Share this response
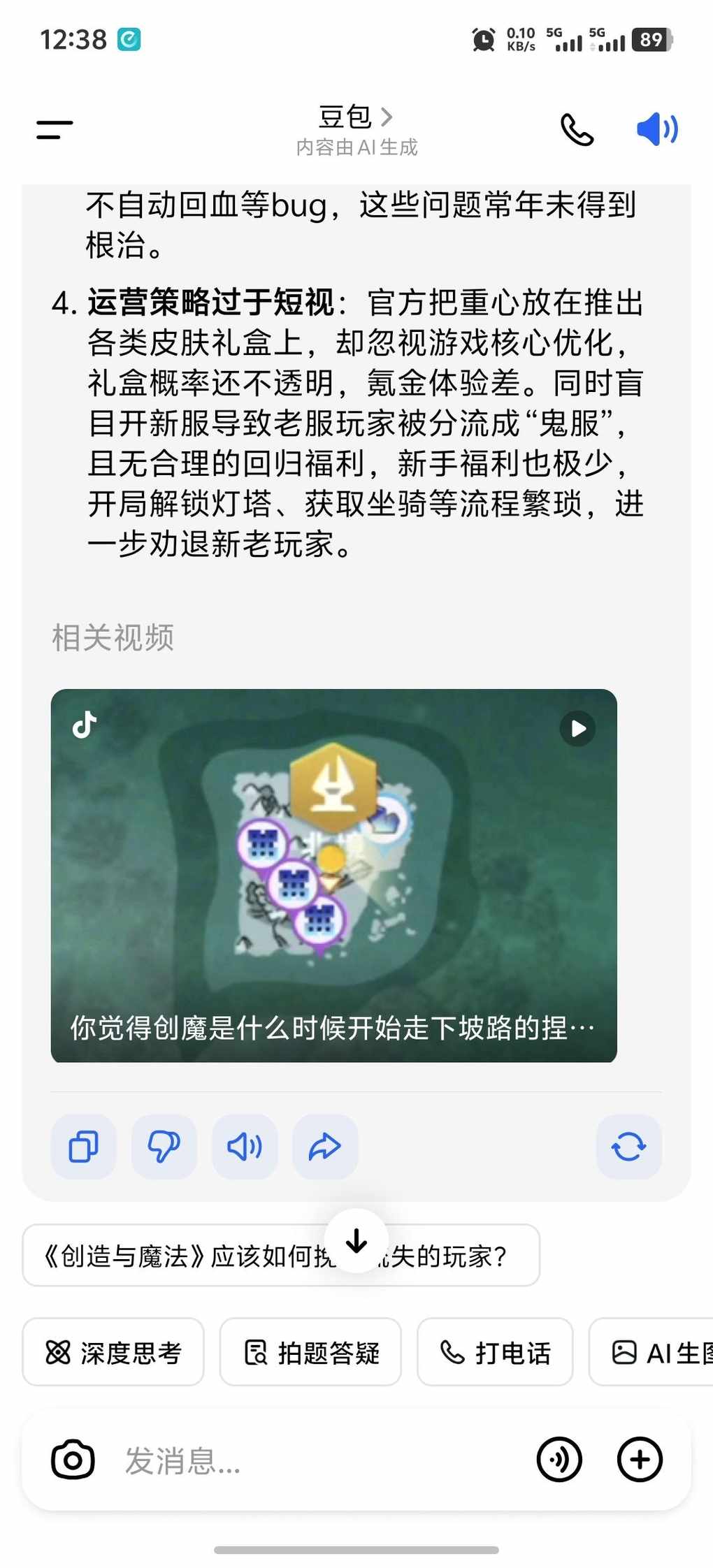 pyautogui.click(x=325, y=1147)
